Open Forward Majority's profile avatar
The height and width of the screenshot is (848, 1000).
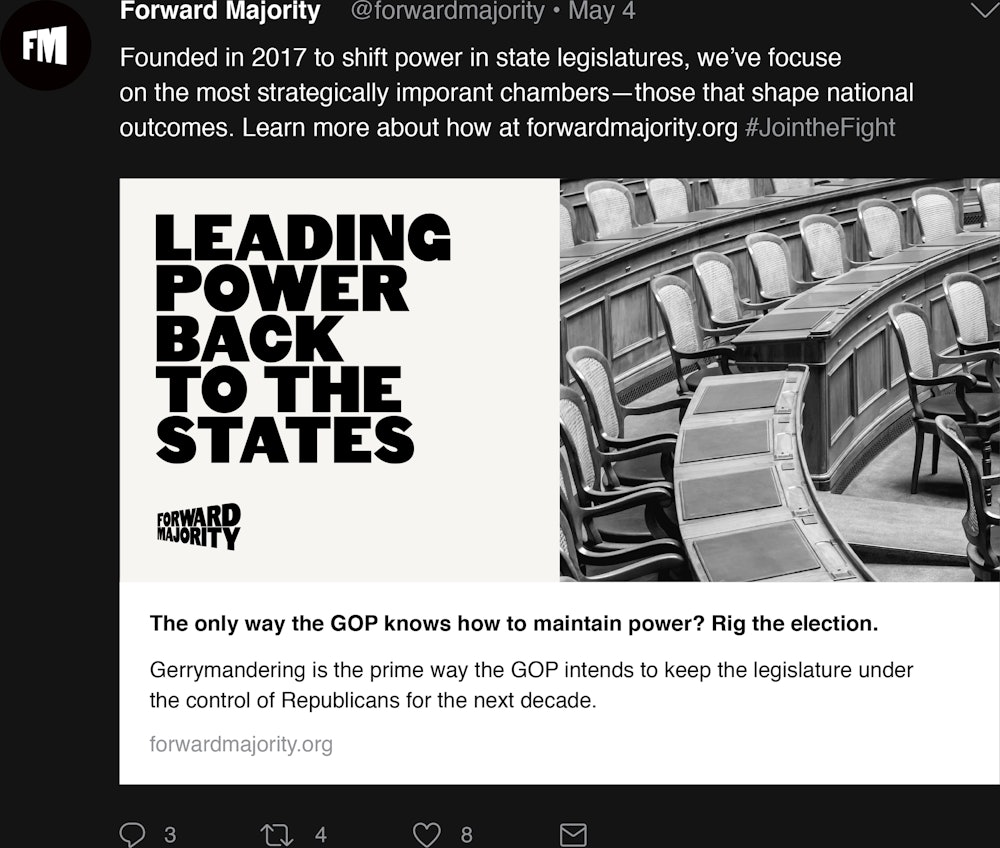46,46
